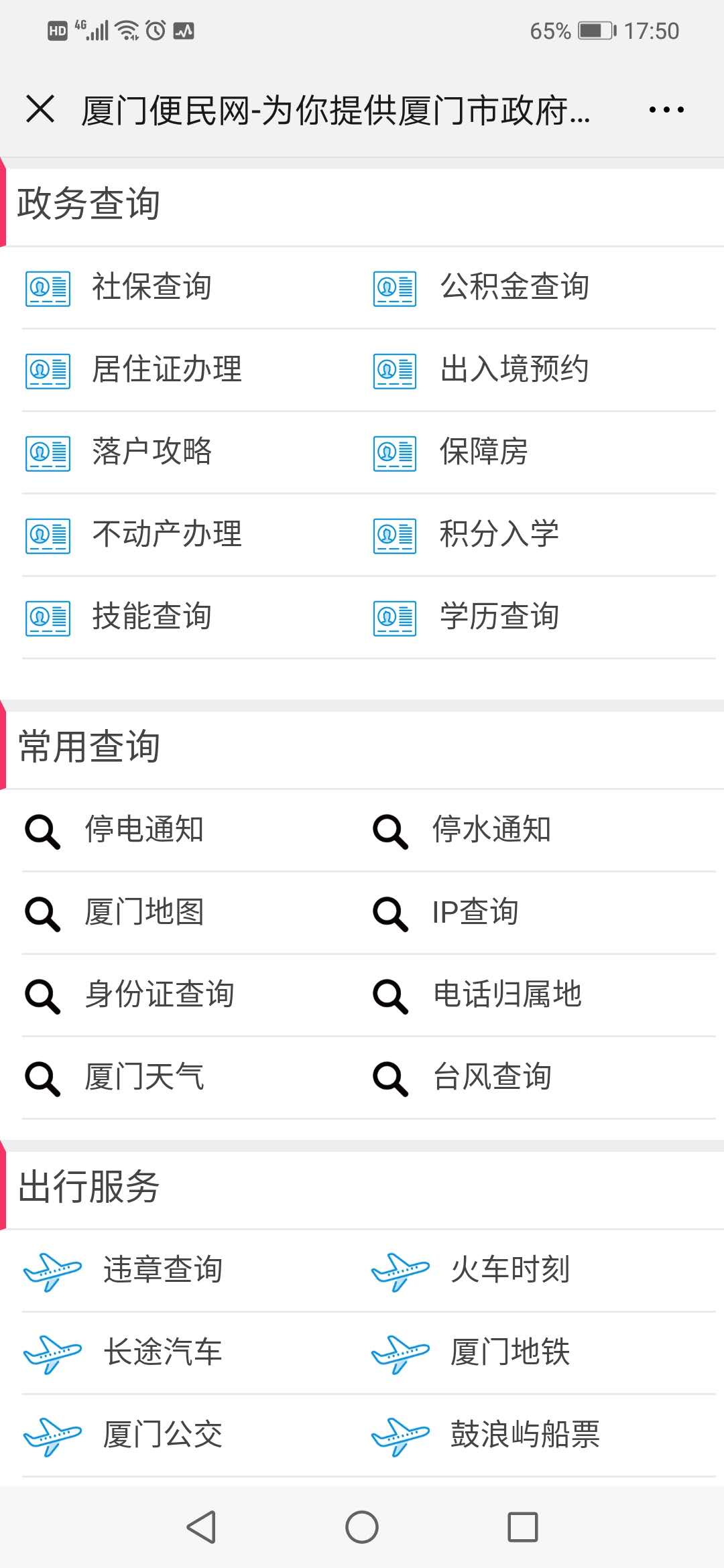Open 出入境预约 exit-entry appointment
Screen dimensions: 724x1568
[x=514, y=369]
